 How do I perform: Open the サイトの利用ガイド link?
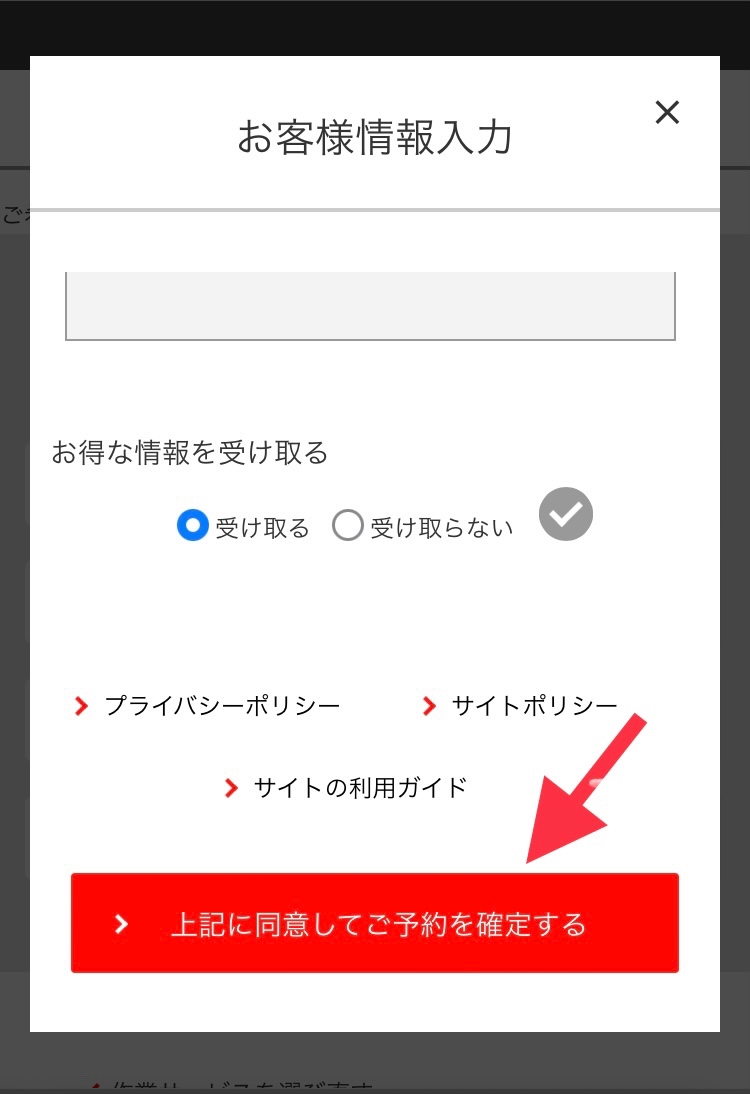click(x=359, y=787)
